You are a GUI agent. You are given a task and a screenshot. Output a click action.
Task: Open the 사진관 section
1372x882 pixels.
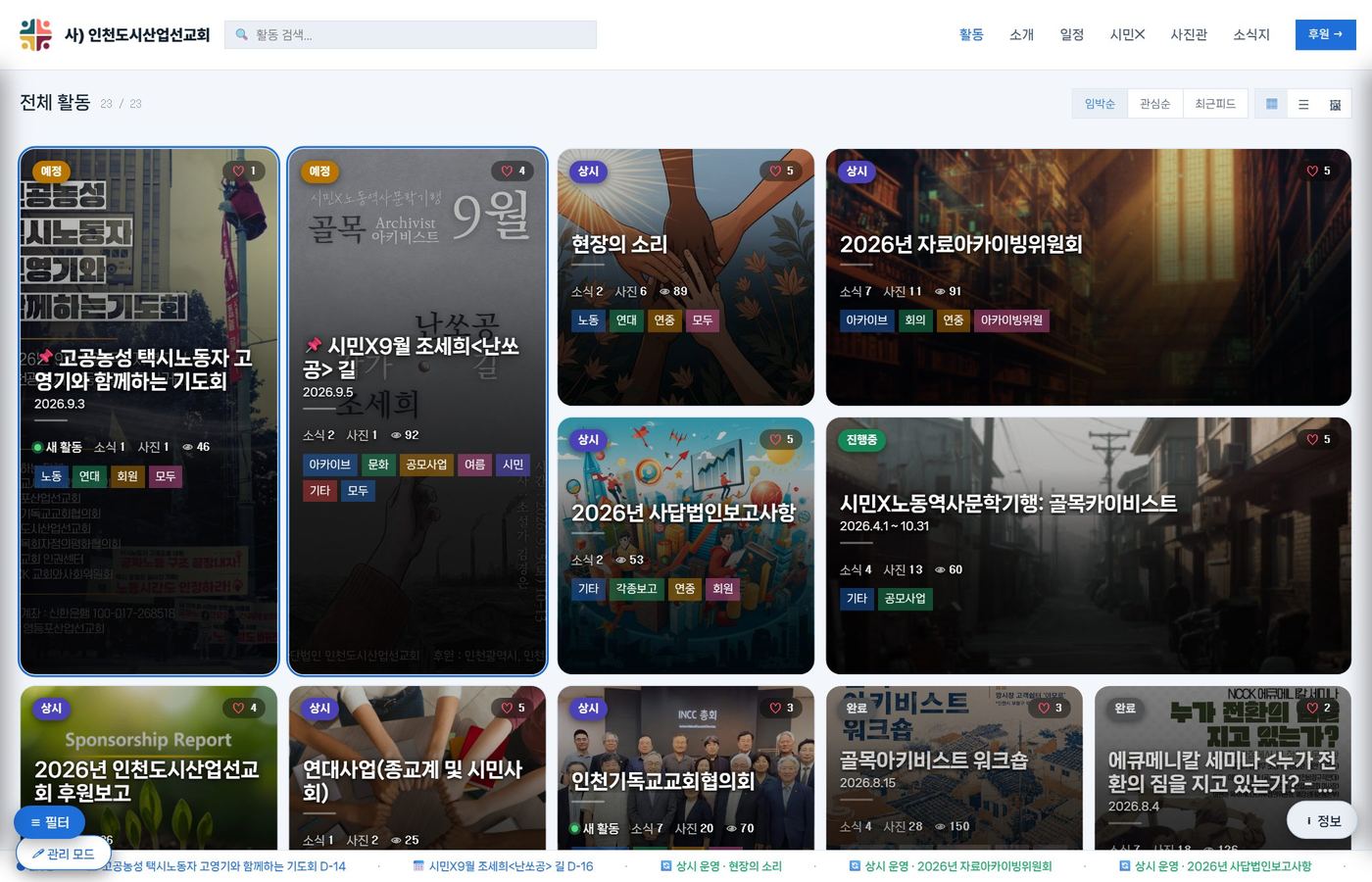pos(1188,34)
